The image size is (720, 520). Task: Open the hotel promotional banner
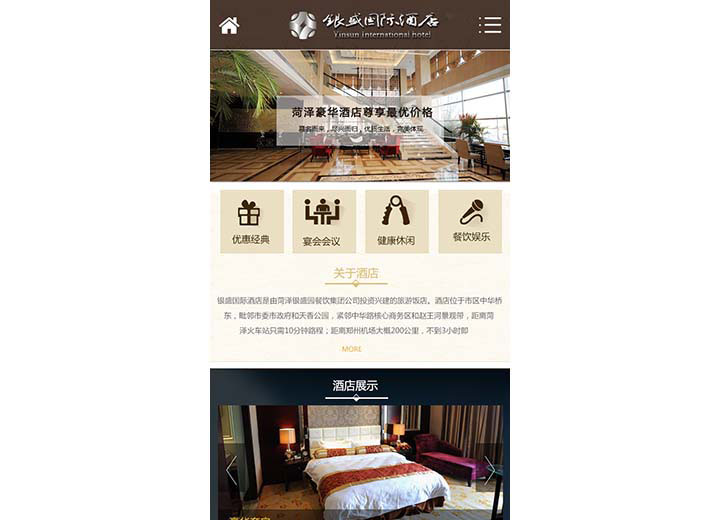[x=360, y=116]
